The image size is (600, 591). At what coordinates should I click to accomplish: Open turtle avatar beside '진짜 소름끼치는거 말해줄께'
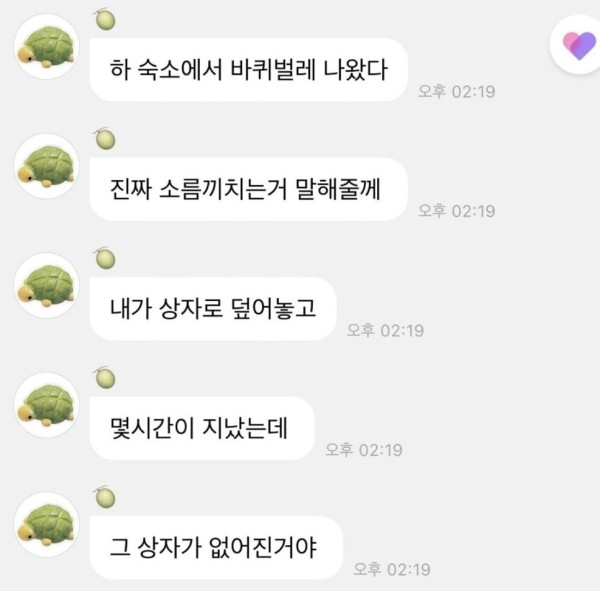(x=47, y=166)
